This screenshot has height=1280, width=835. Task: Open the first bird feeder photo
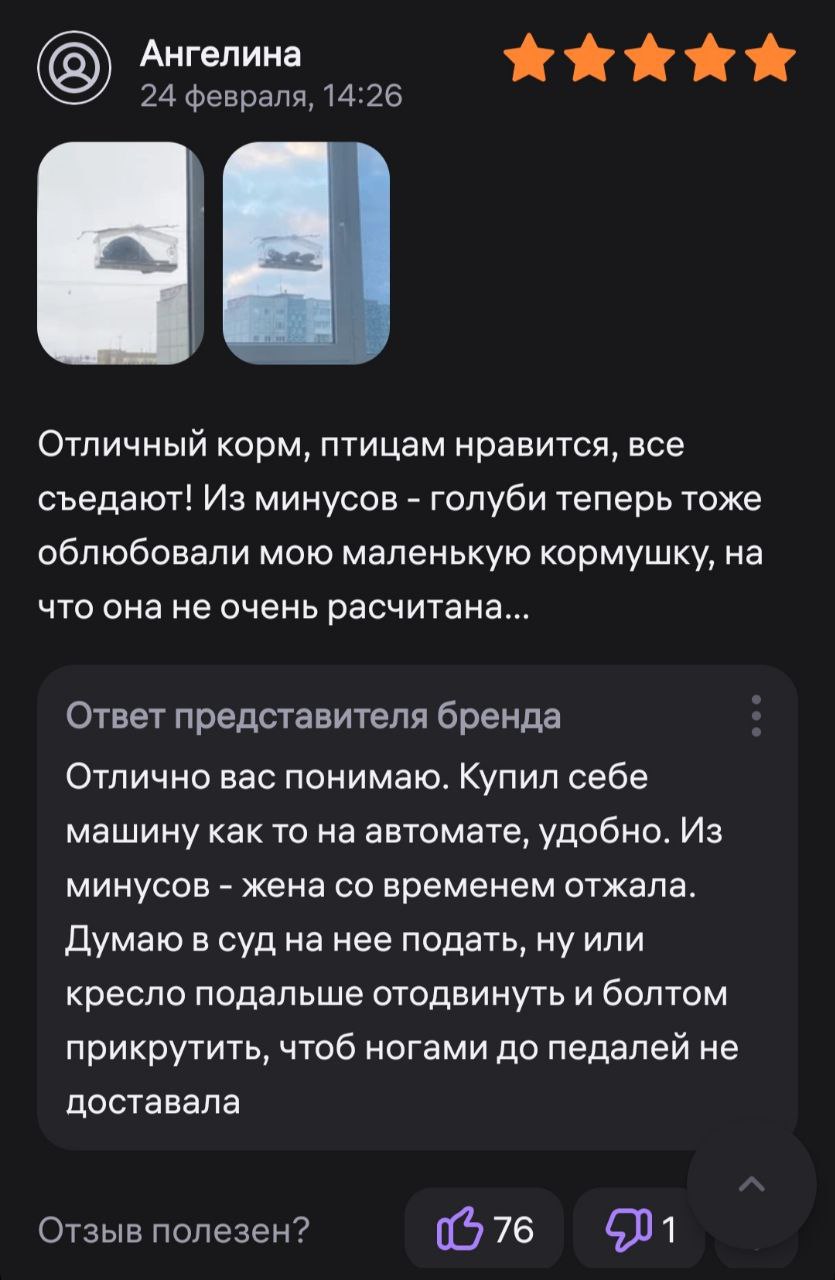coord(120,253)
